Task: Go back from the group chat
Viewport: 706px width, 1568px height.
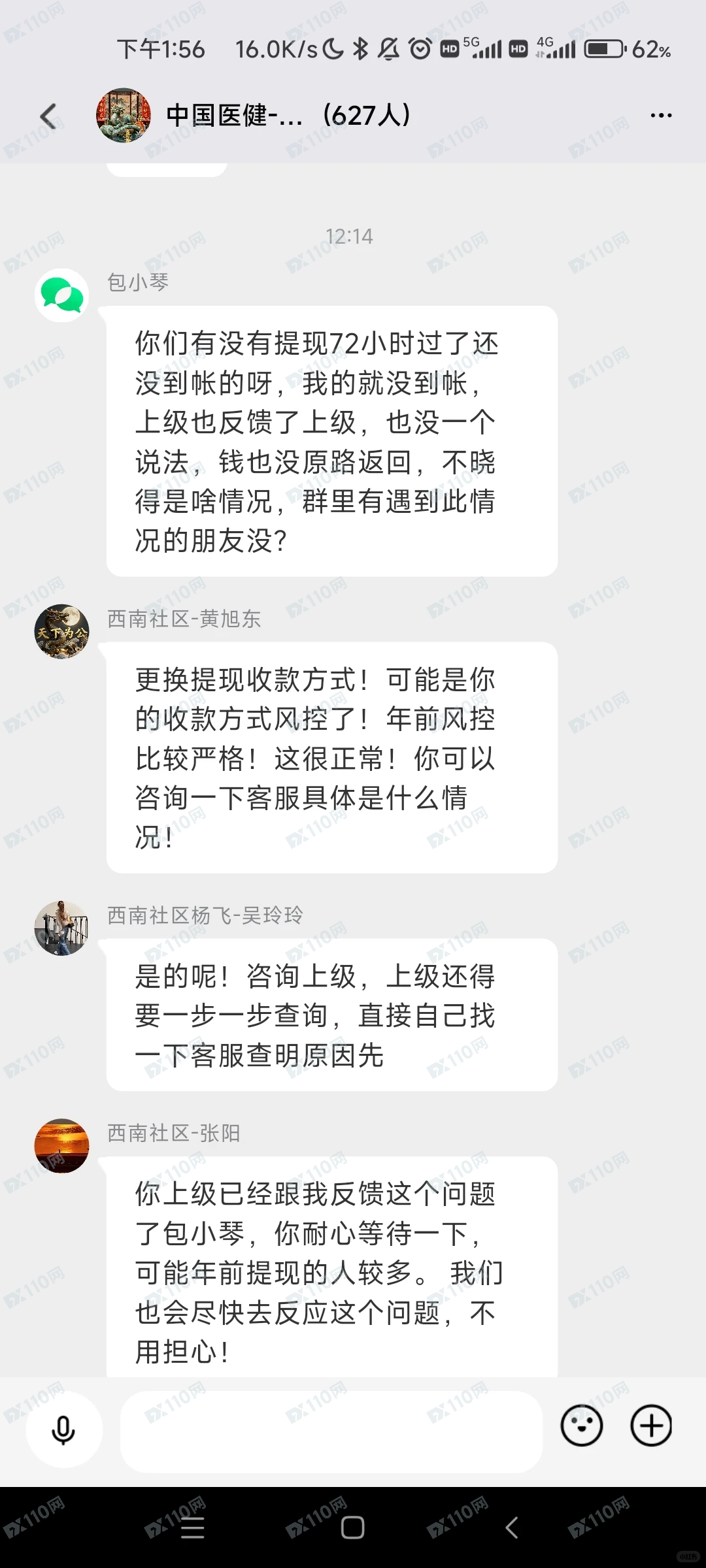Action: (x=48, y=116)
